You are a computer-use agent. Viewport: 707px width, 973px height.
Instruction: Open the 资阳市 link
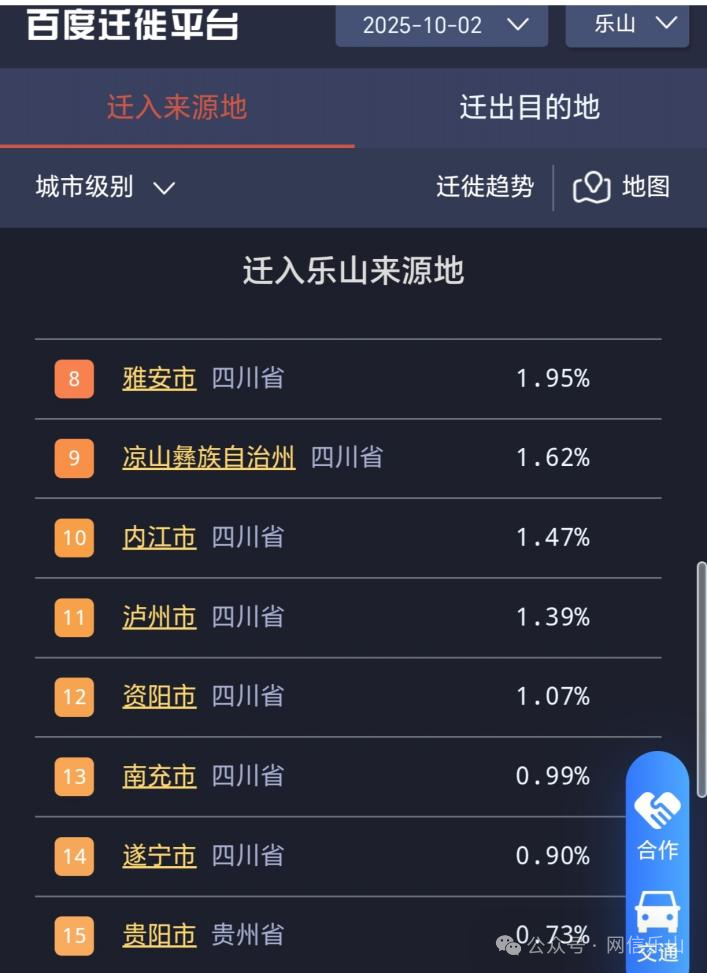coord(159,696)
